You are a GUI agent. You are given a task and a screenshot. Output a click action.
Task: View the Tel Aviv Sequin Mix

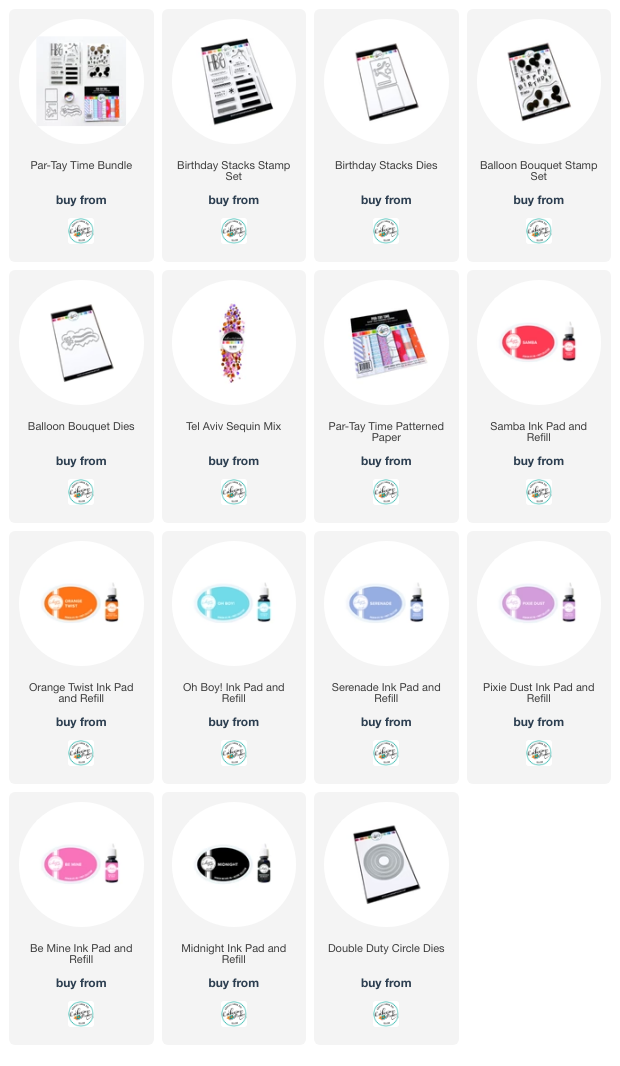(233, 396)
